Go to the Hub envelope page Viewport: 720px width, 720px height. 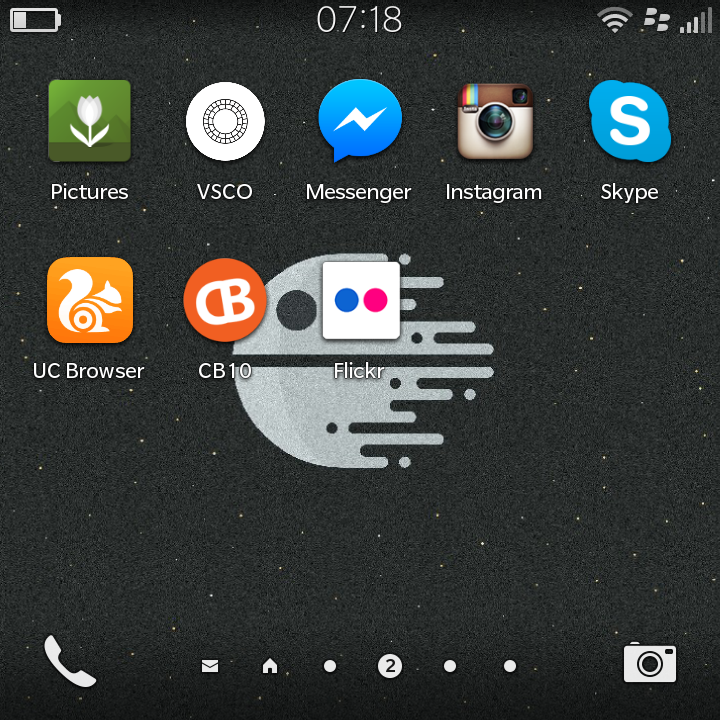click(x=210, y=666)
